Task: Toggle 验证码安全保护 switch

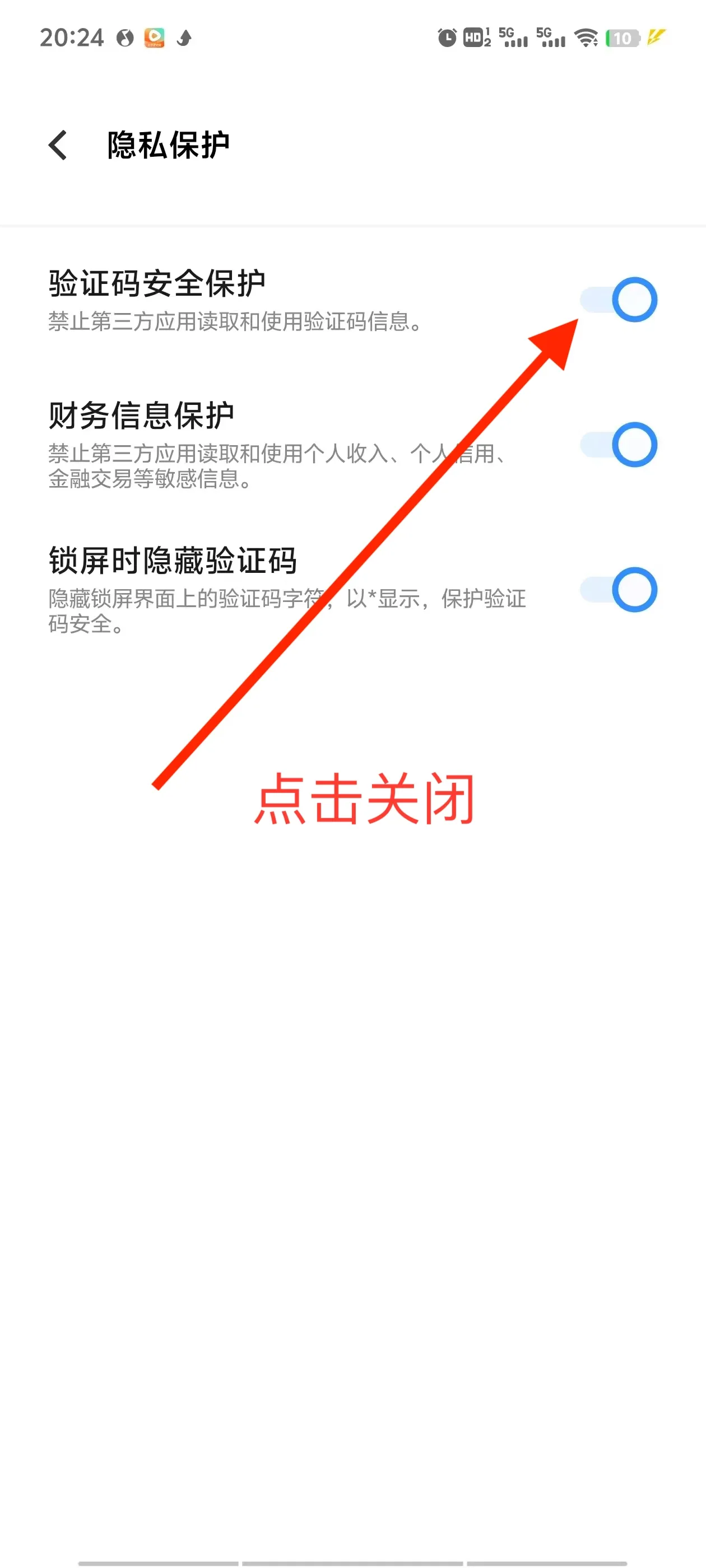Action: pos(618,300)
